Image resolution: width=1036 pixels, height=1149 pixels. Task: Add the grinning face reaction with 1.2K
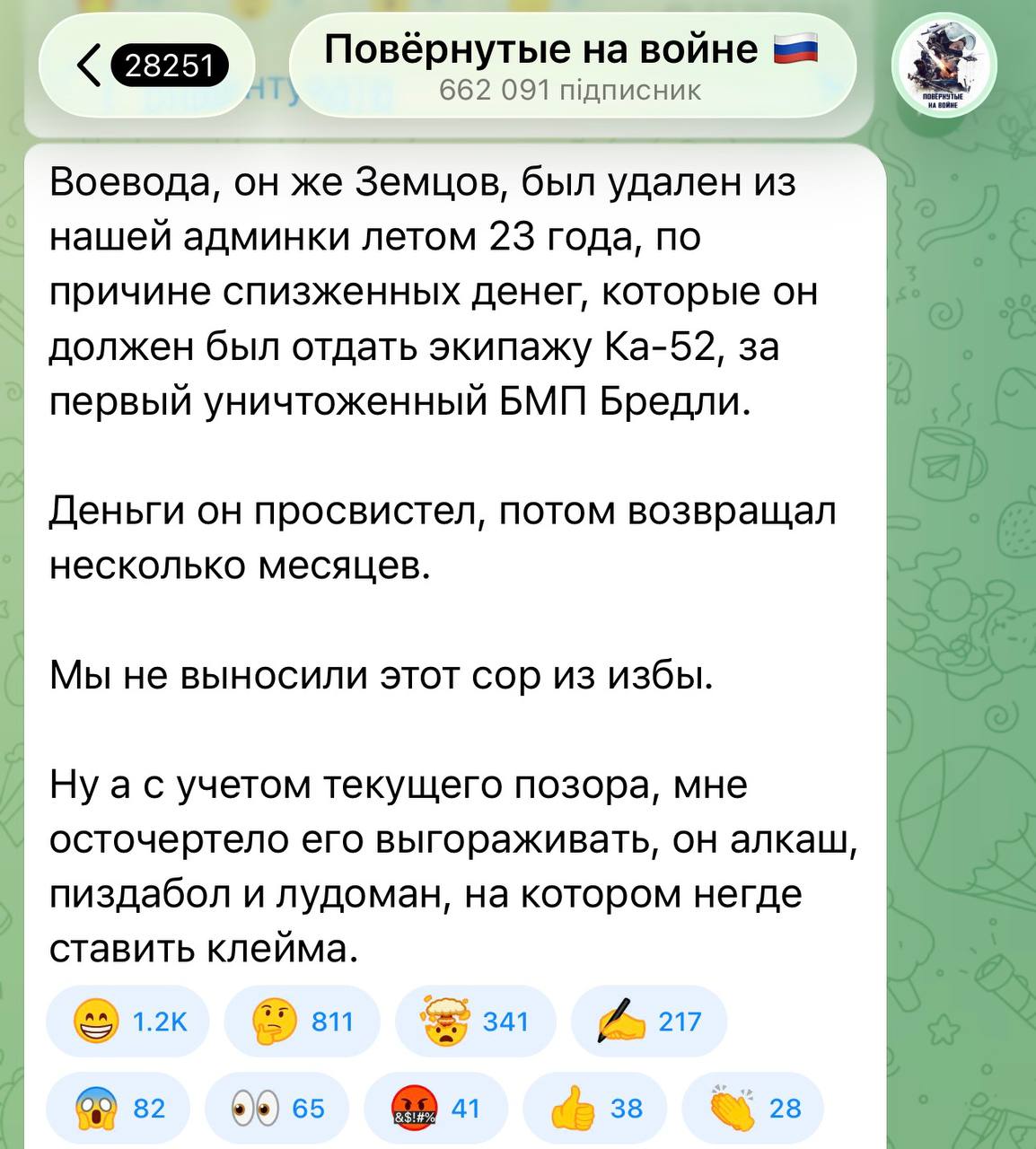click(127, 1022)
